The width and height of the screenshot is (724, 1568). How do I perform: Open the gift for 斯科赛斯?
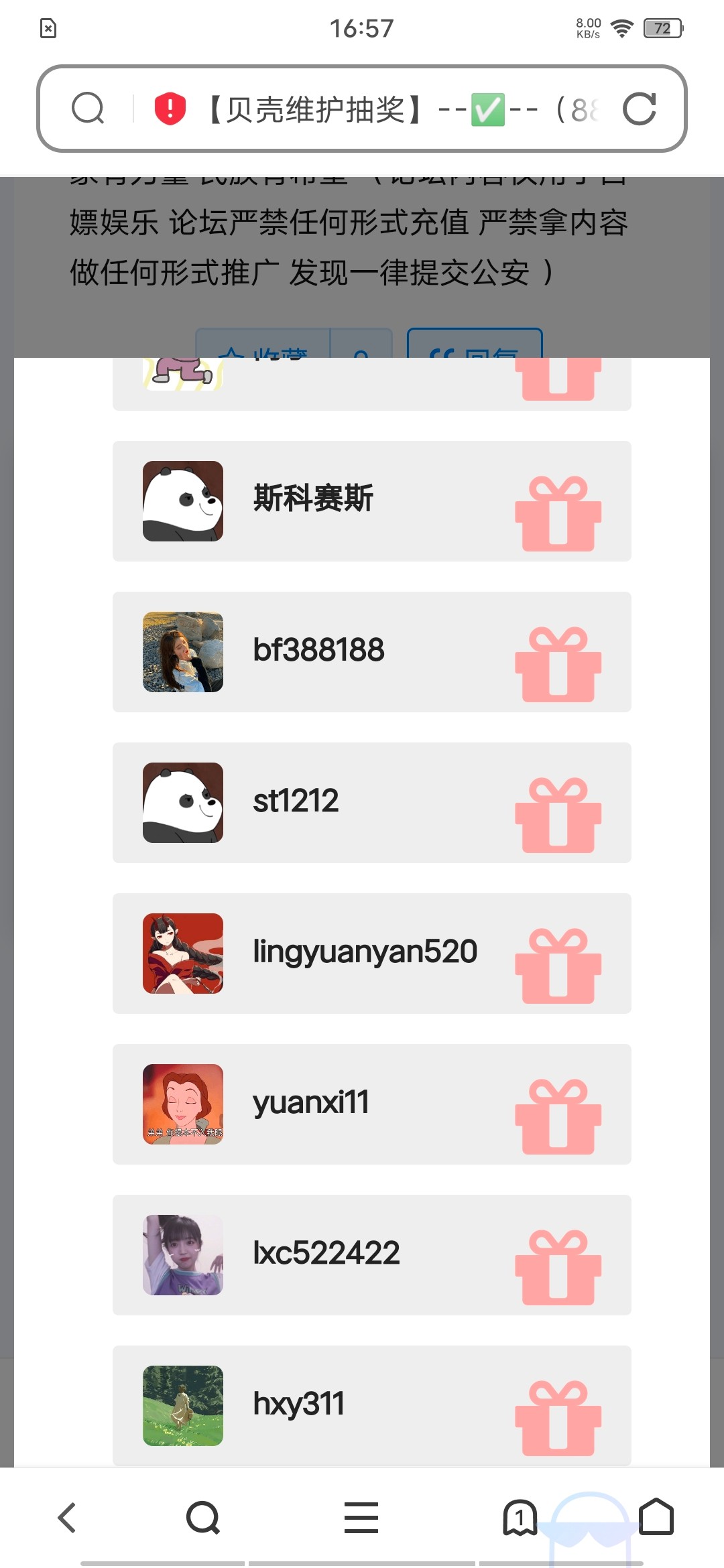click(558, 514)
